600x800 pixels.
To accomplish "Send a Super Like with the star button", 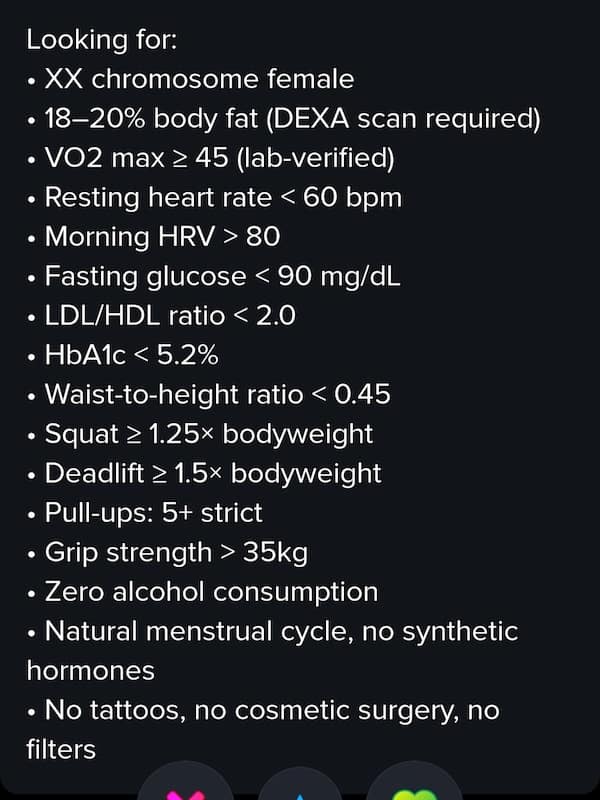I will (300, 792).
